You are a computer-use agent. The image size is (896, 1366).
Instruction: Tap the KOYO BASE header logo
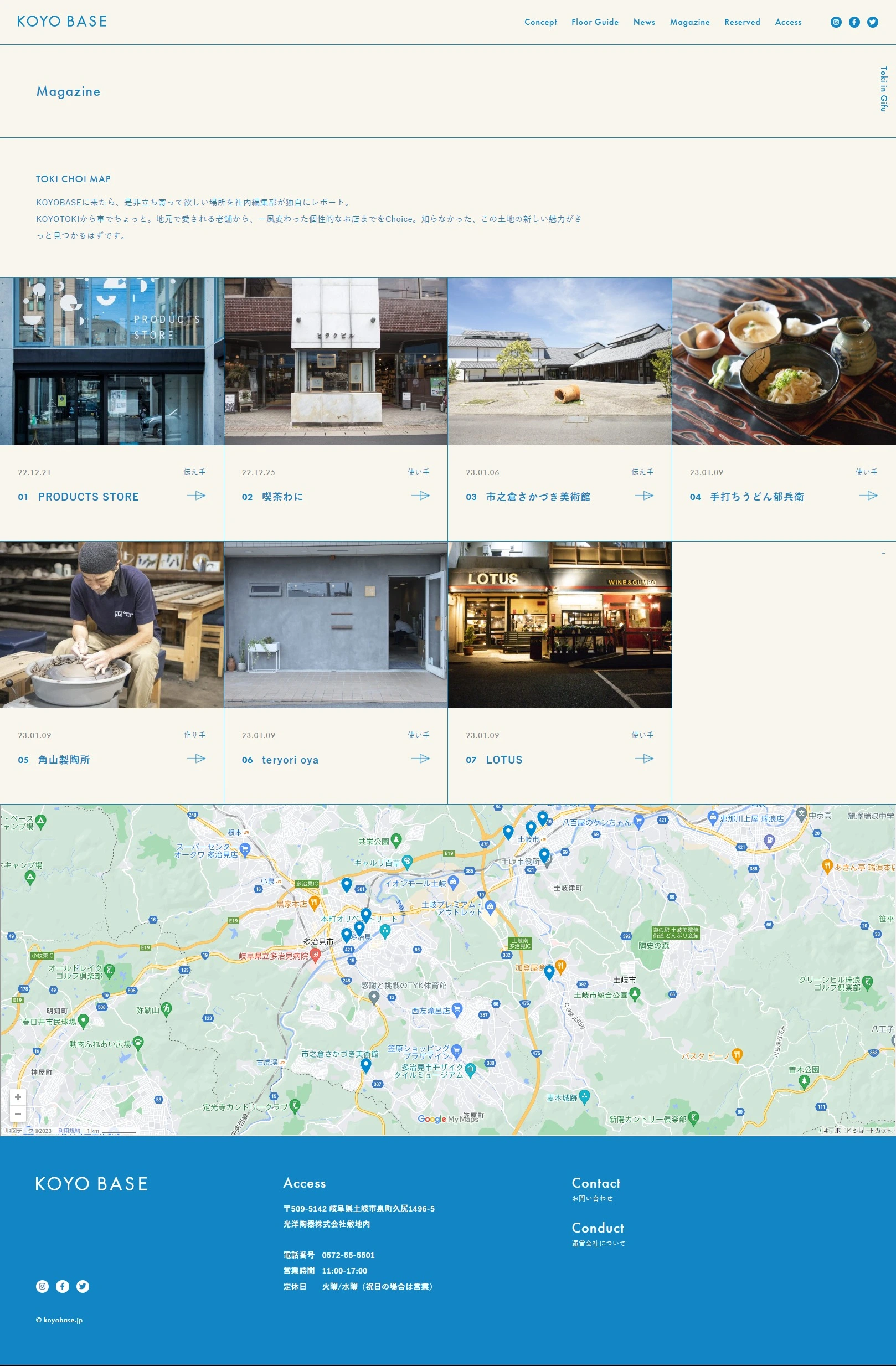point(62,21)
